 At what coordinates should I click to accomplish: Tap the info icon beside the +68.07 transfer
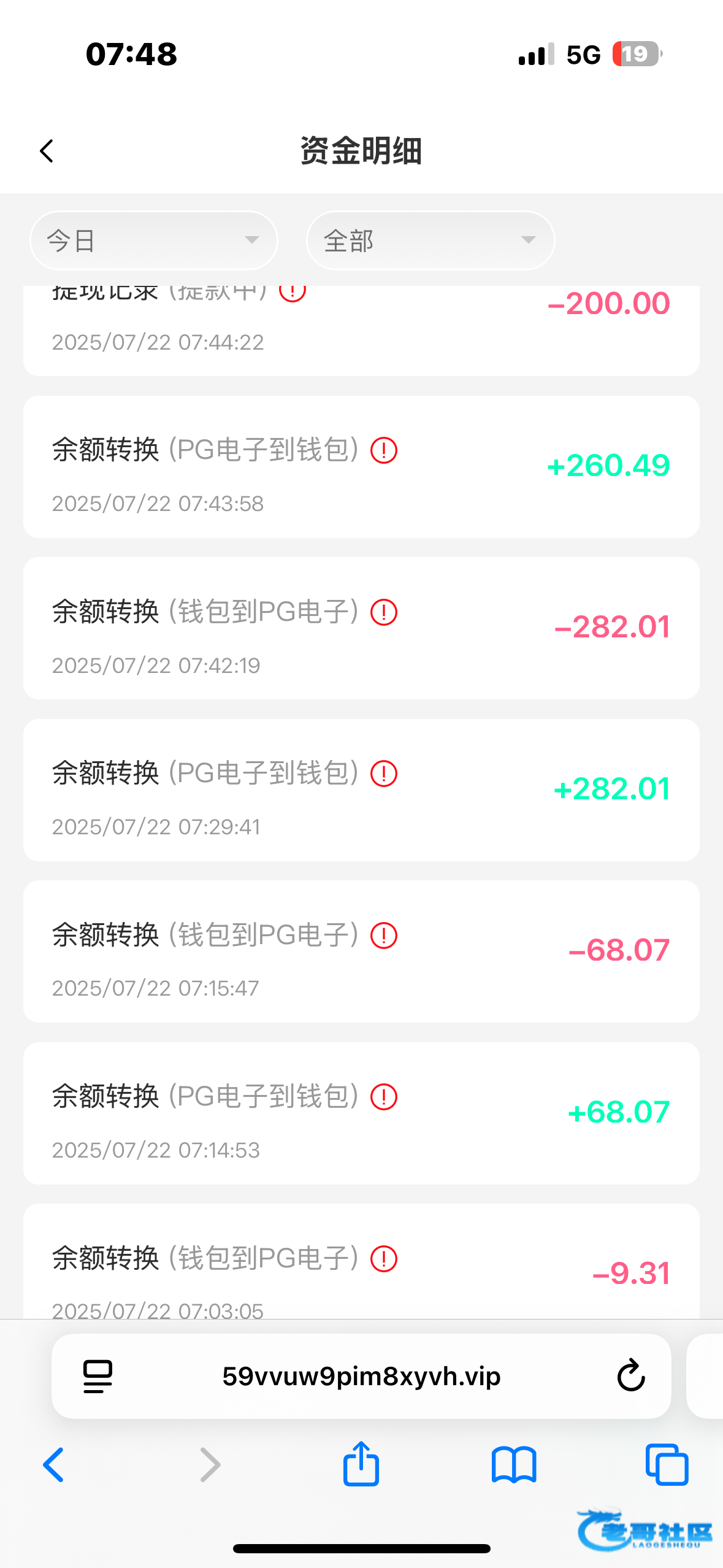(384, 1097)
